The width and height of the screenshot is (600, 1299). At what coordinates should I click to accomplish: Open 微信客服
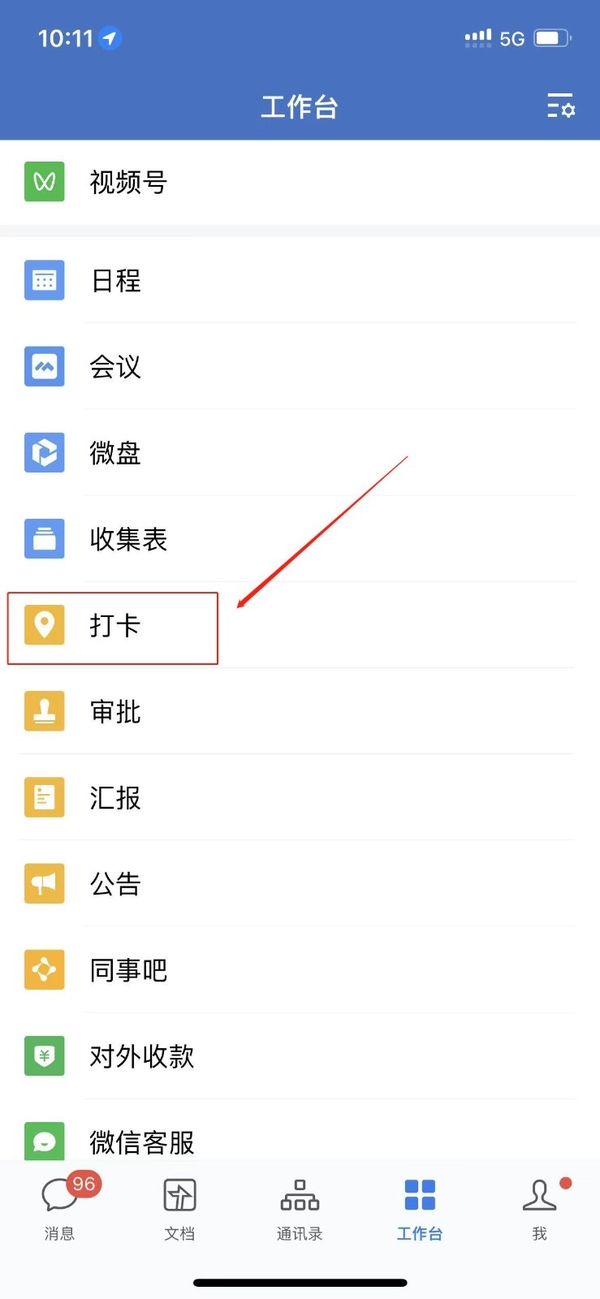(x=141, y=1140)
